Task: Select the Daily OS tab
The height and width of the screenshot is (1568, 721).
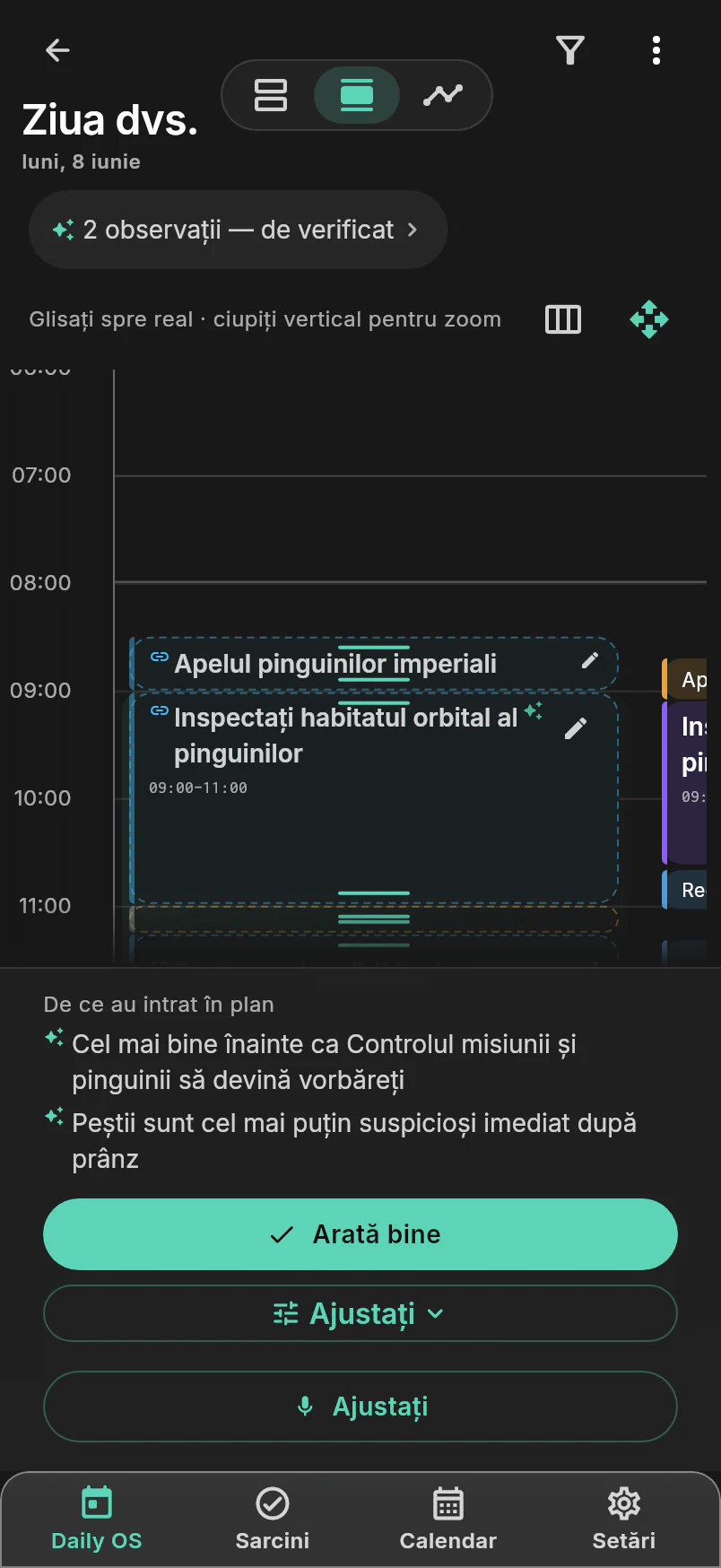Action: (96, 1520)
